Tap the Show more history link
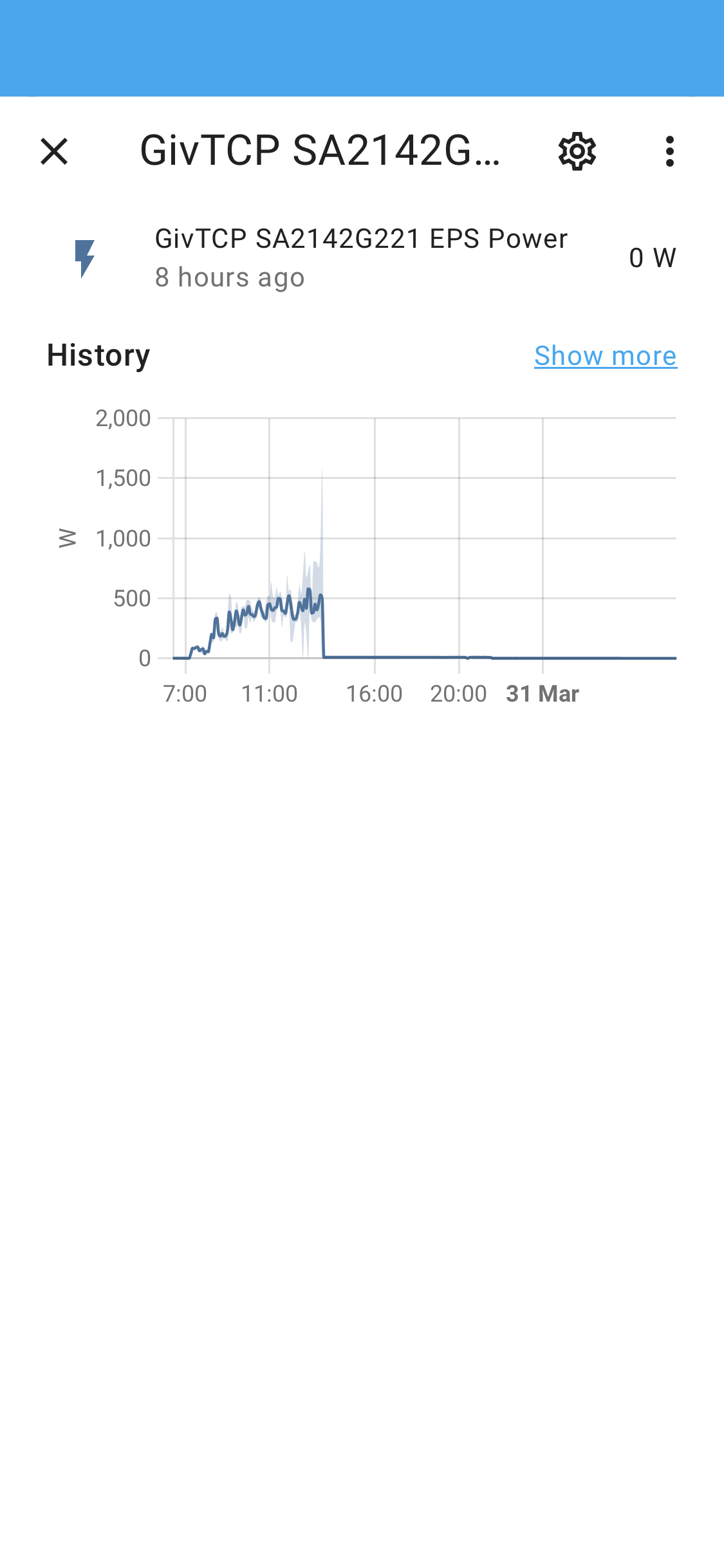 [x=606, y=355]
